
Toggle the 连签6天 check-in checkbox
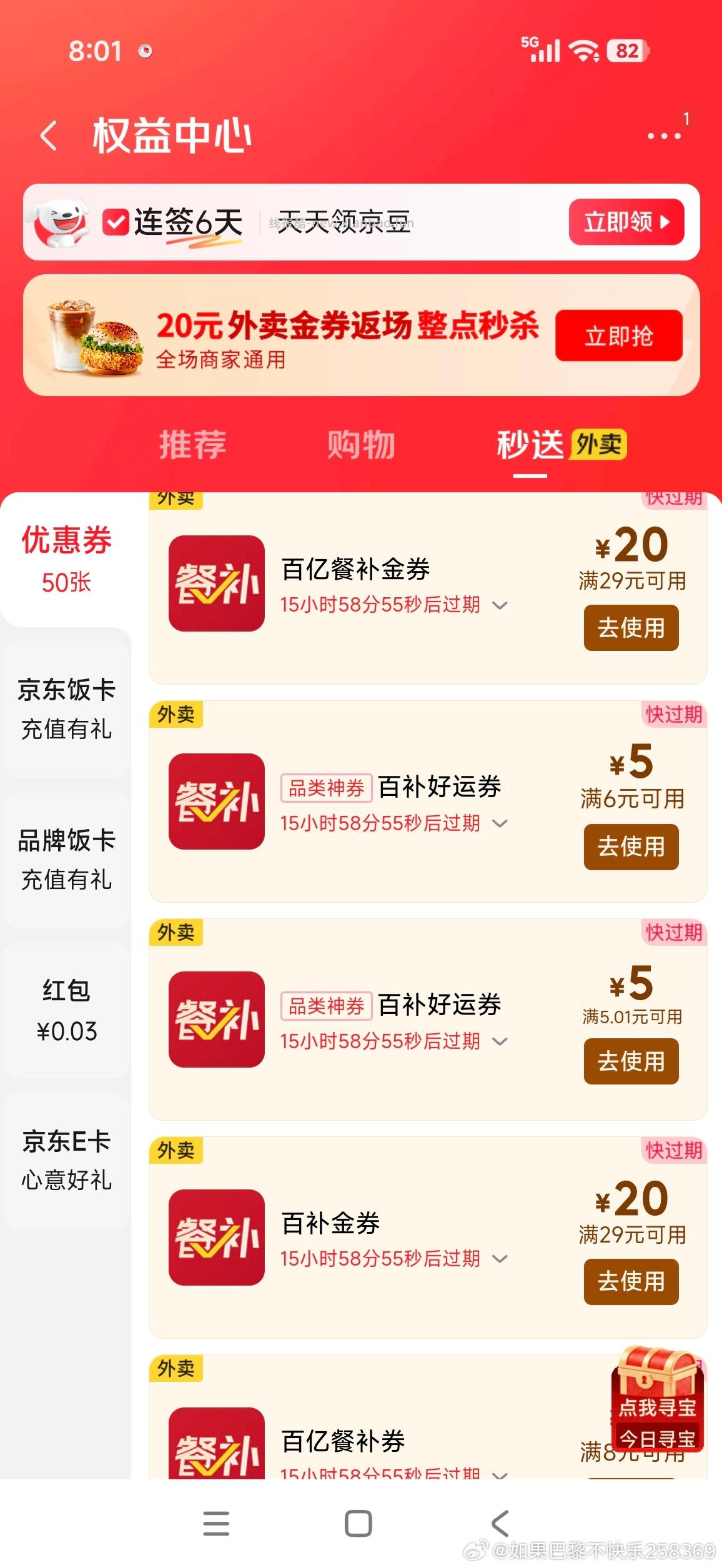pyautogui.click(x=115, y=220)
